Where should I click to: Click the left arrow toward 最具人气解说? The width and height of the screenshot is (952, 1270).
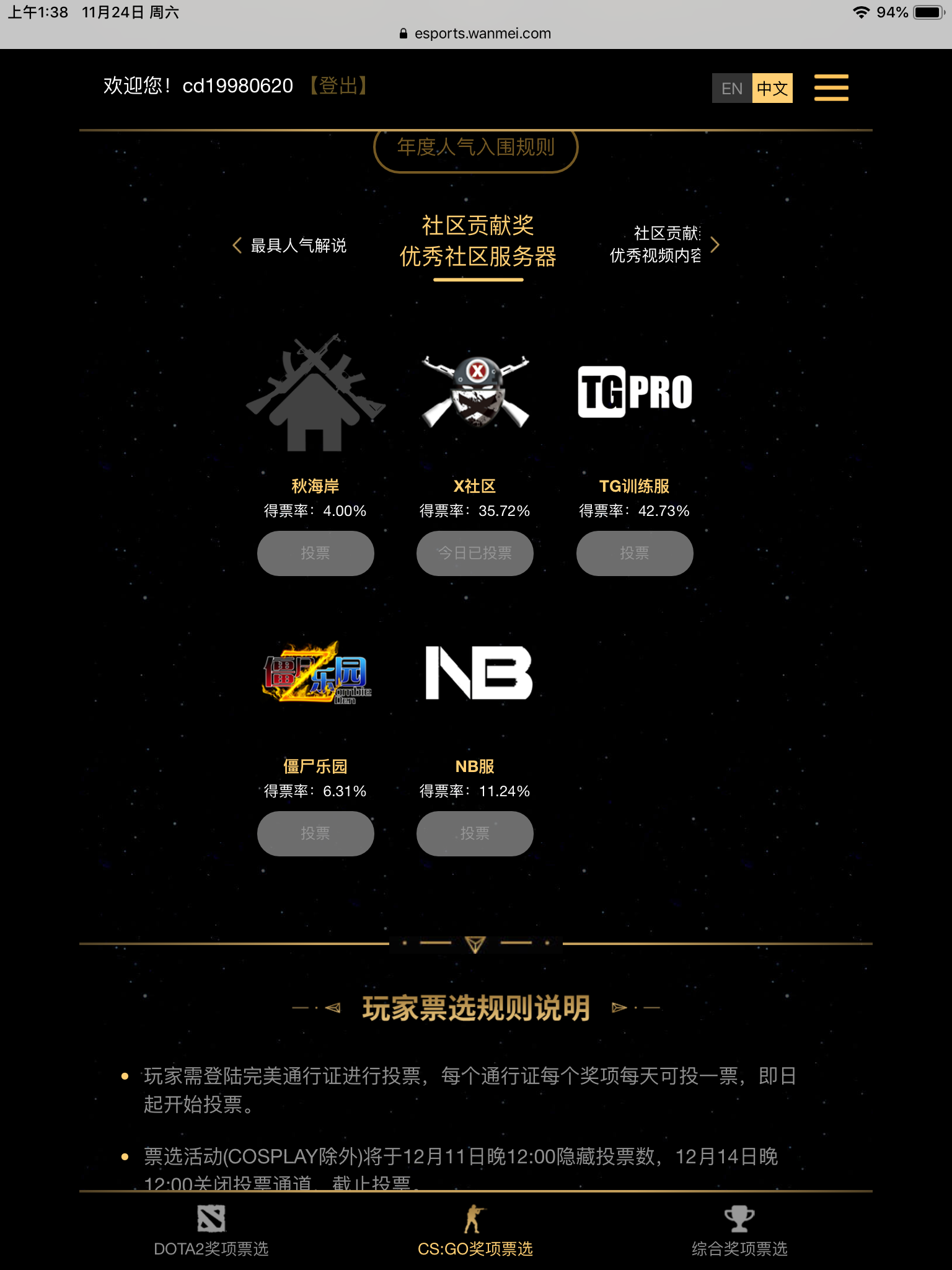236,246
